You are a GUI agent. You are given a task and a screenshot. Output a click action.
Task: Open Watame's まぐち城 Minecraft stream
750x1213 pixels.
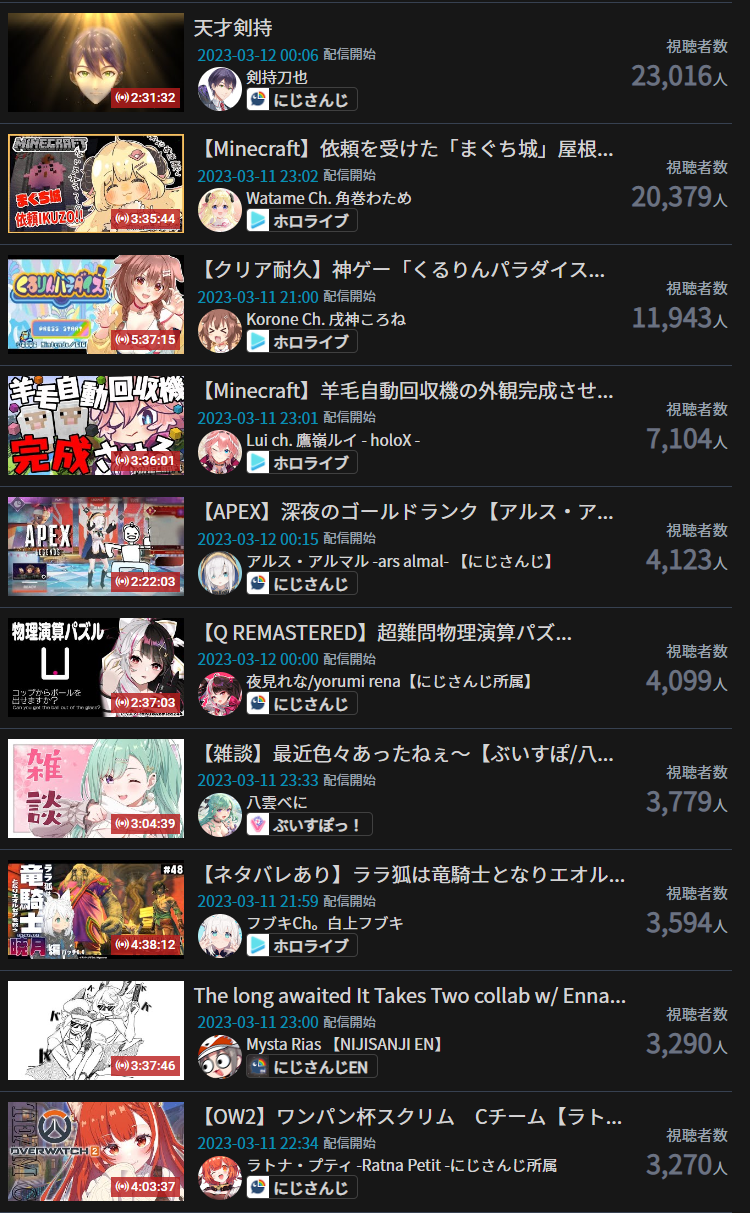click(x=404, y=150)
